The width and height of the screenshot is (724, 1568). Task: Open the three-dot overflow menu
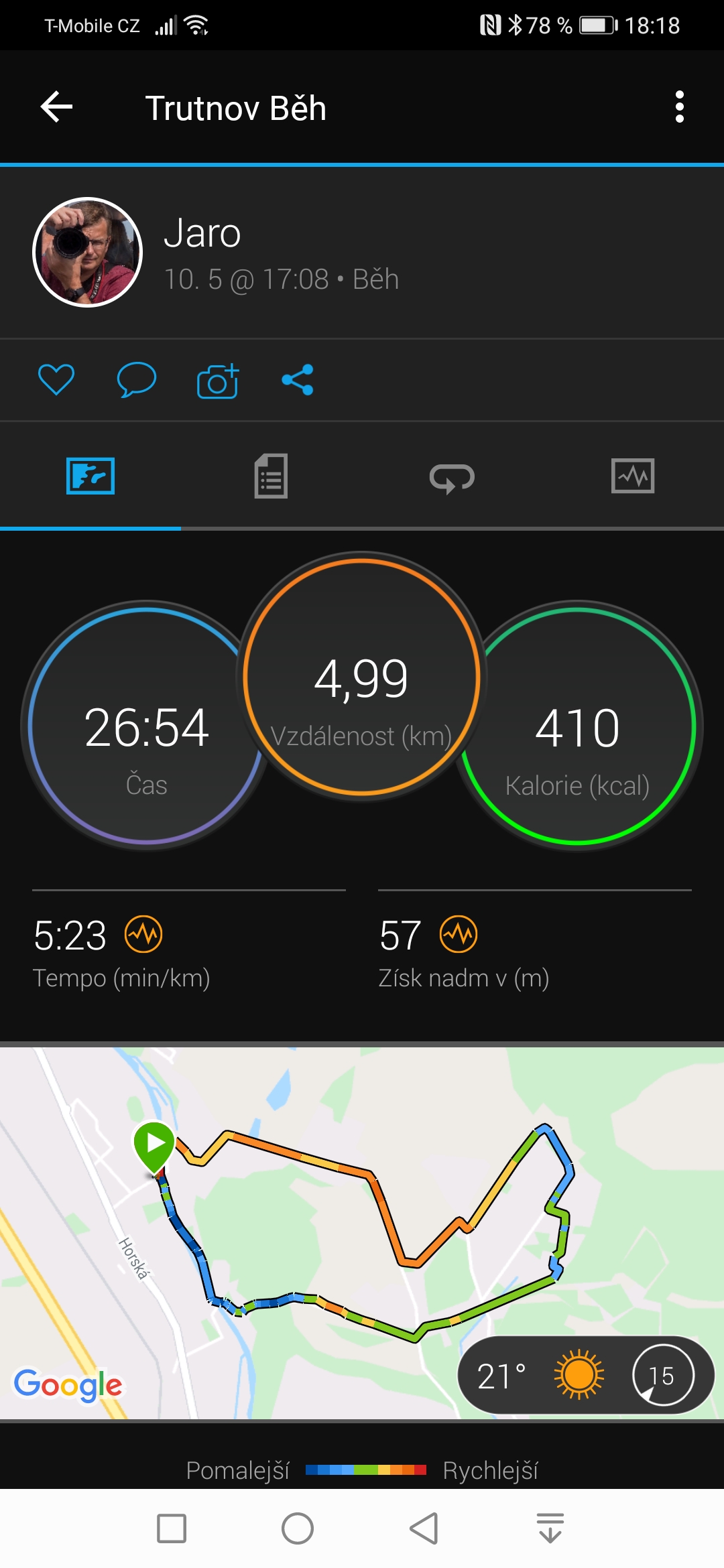(679, 107)
